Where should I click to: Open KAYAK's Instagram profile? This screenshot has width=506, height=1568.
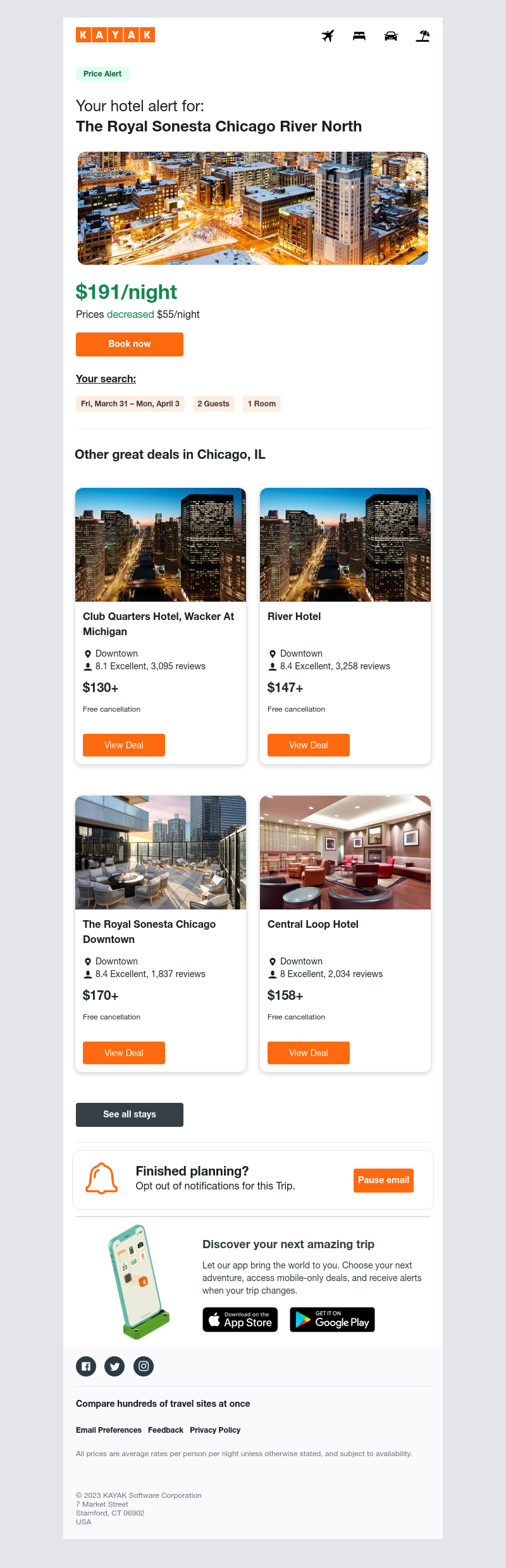[144, 1366]
